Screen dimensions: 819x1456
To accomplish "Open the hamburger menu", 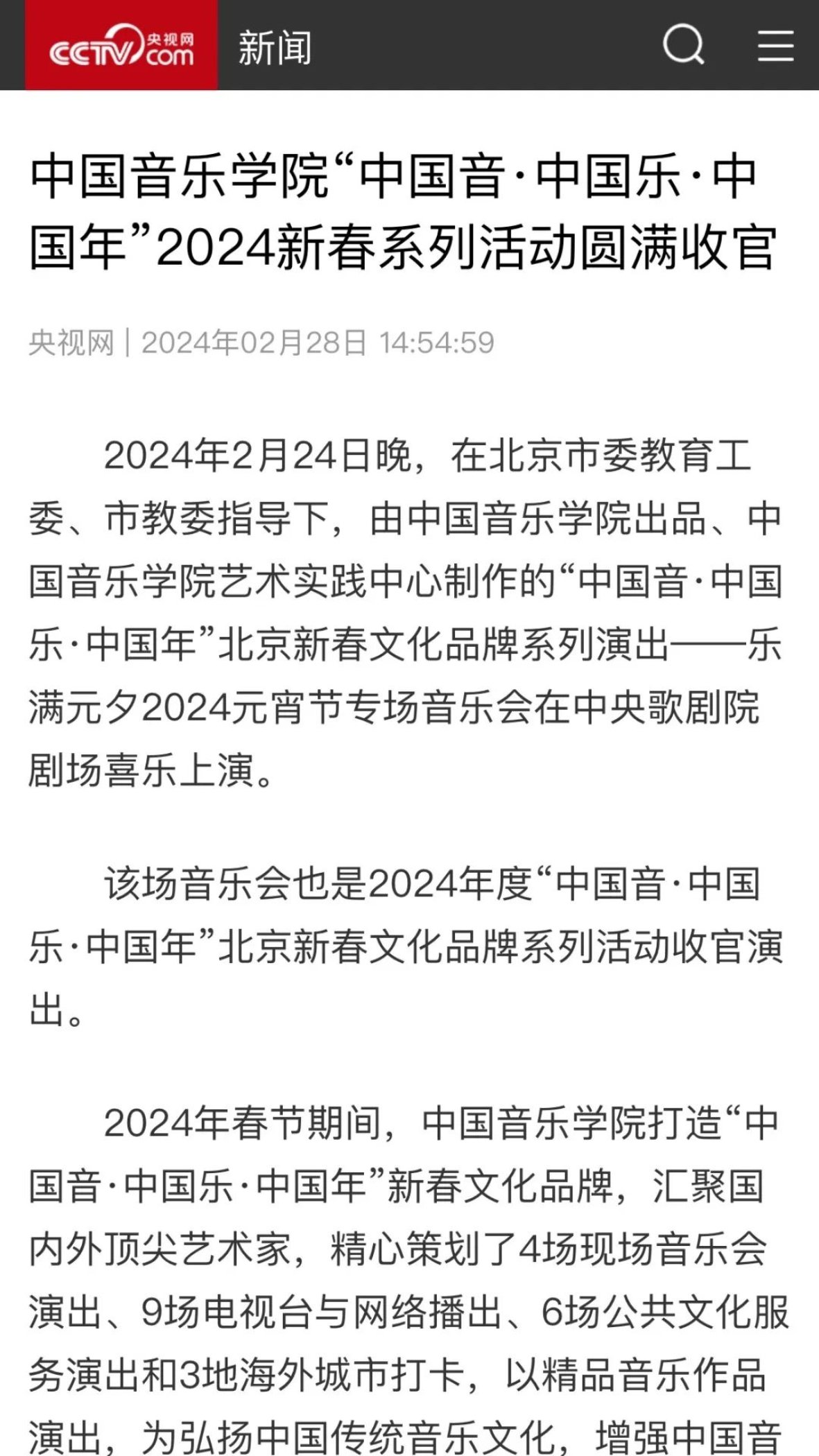I will click(775, 46).
